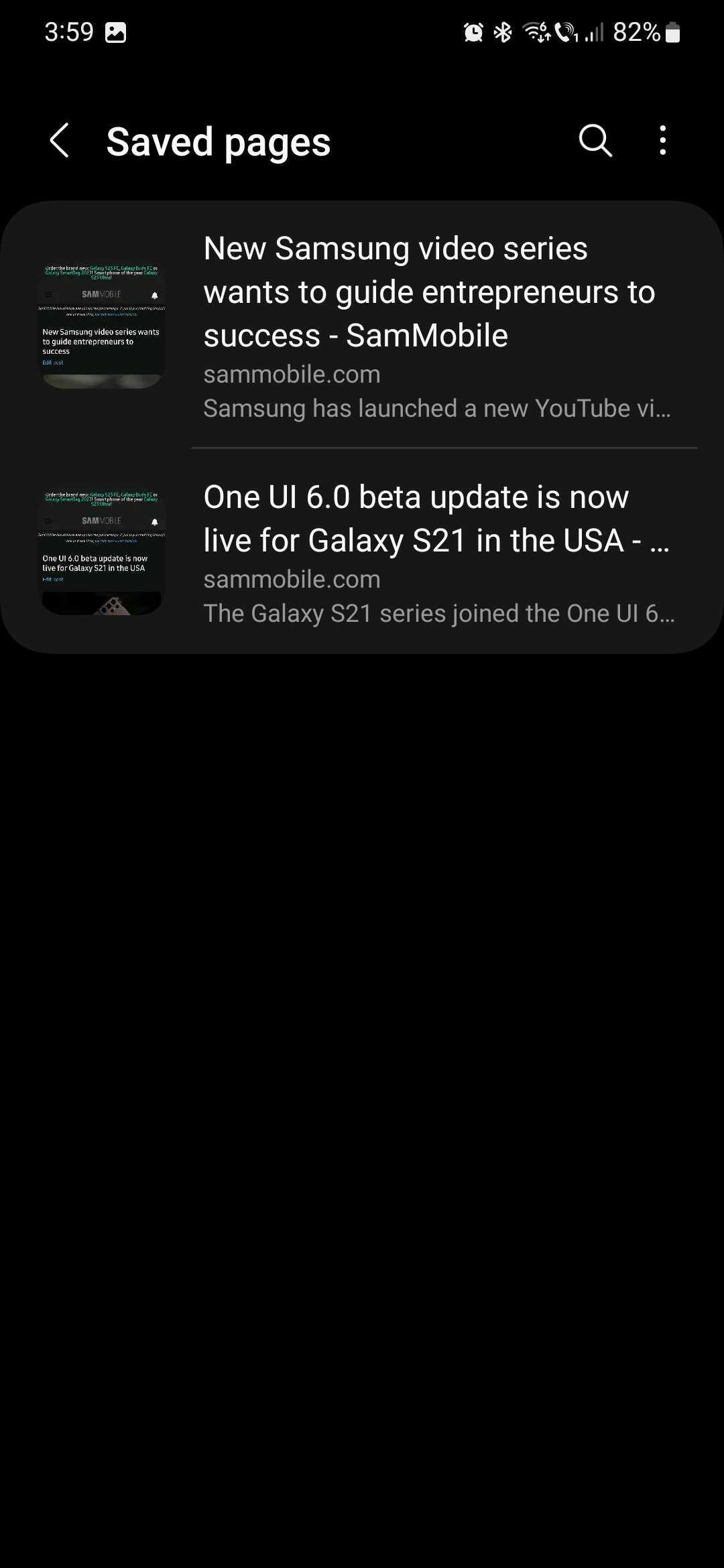The image size is (724, 1568).
Task: Open the saved Samsung video series article
Action: click(x=429, y=325)
